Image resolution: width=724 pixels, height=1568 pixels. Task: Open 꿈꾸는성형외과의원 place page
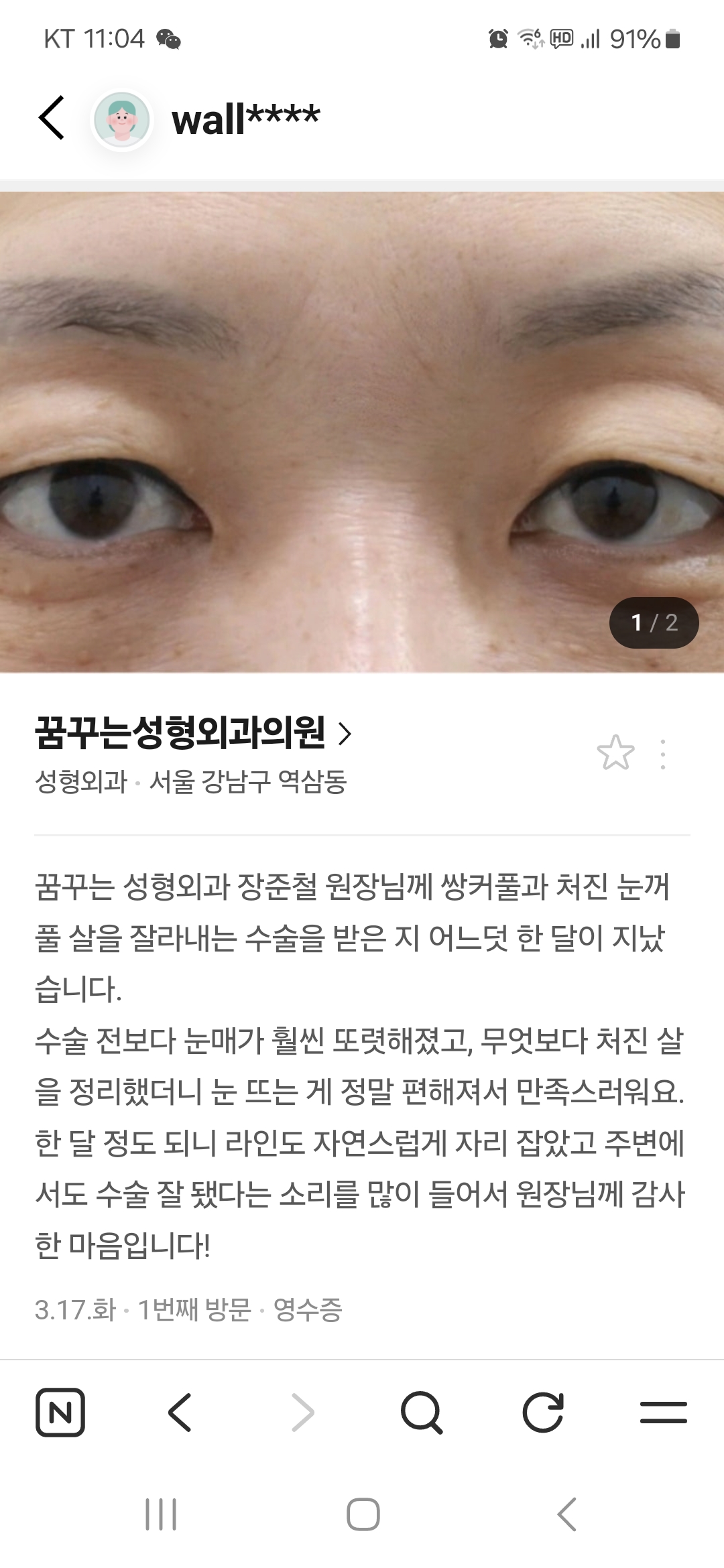[x=193, y=732]
